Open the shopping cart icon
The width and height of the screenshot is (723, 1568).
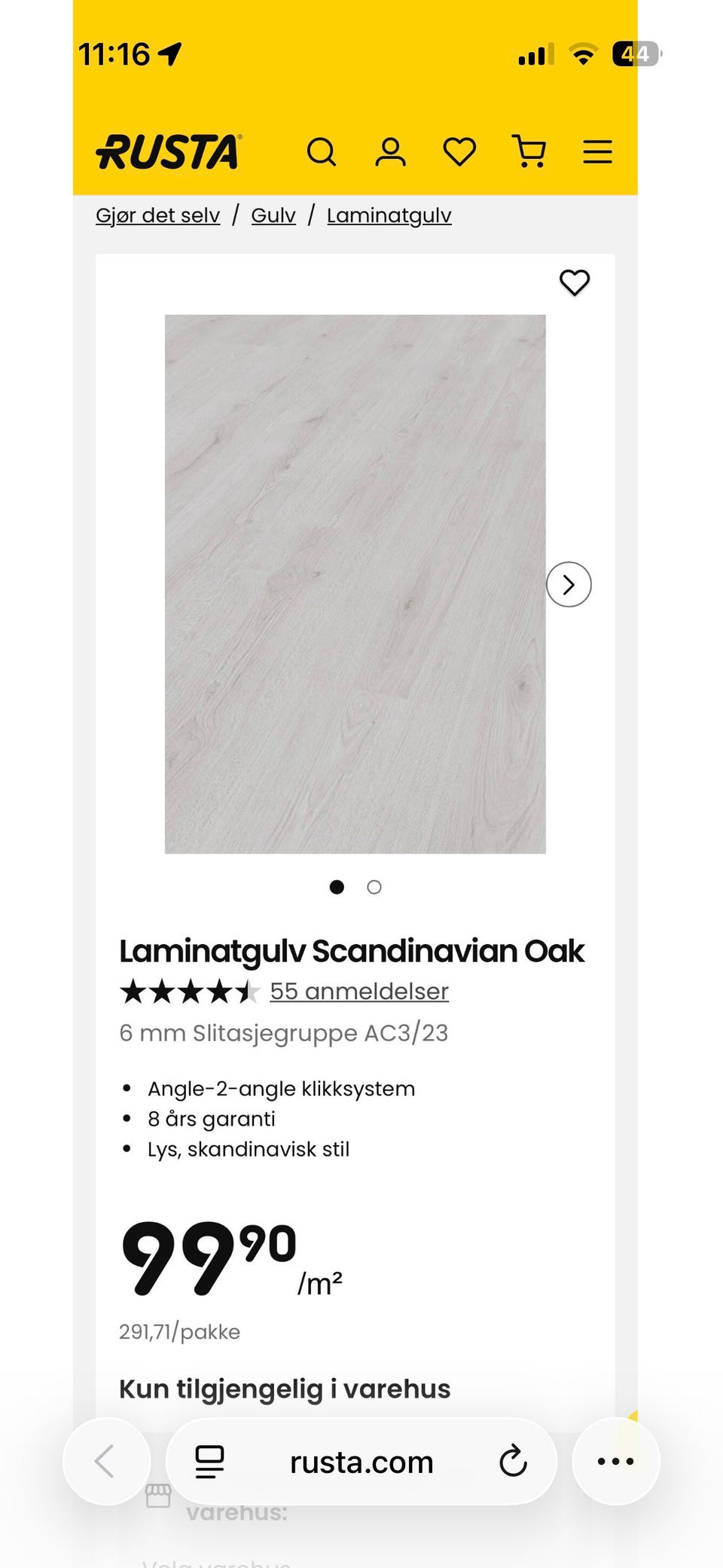(x=529, y=151)
